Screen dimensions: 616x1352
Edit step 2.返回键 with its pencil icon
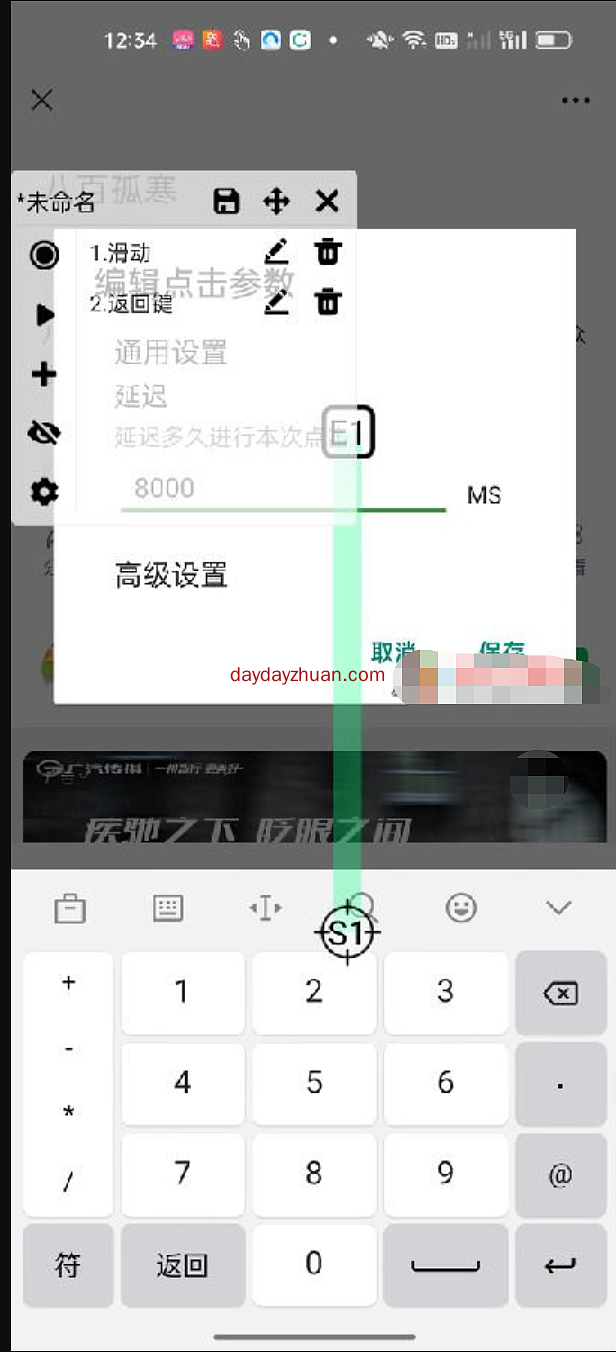click(x=277, y=301)
